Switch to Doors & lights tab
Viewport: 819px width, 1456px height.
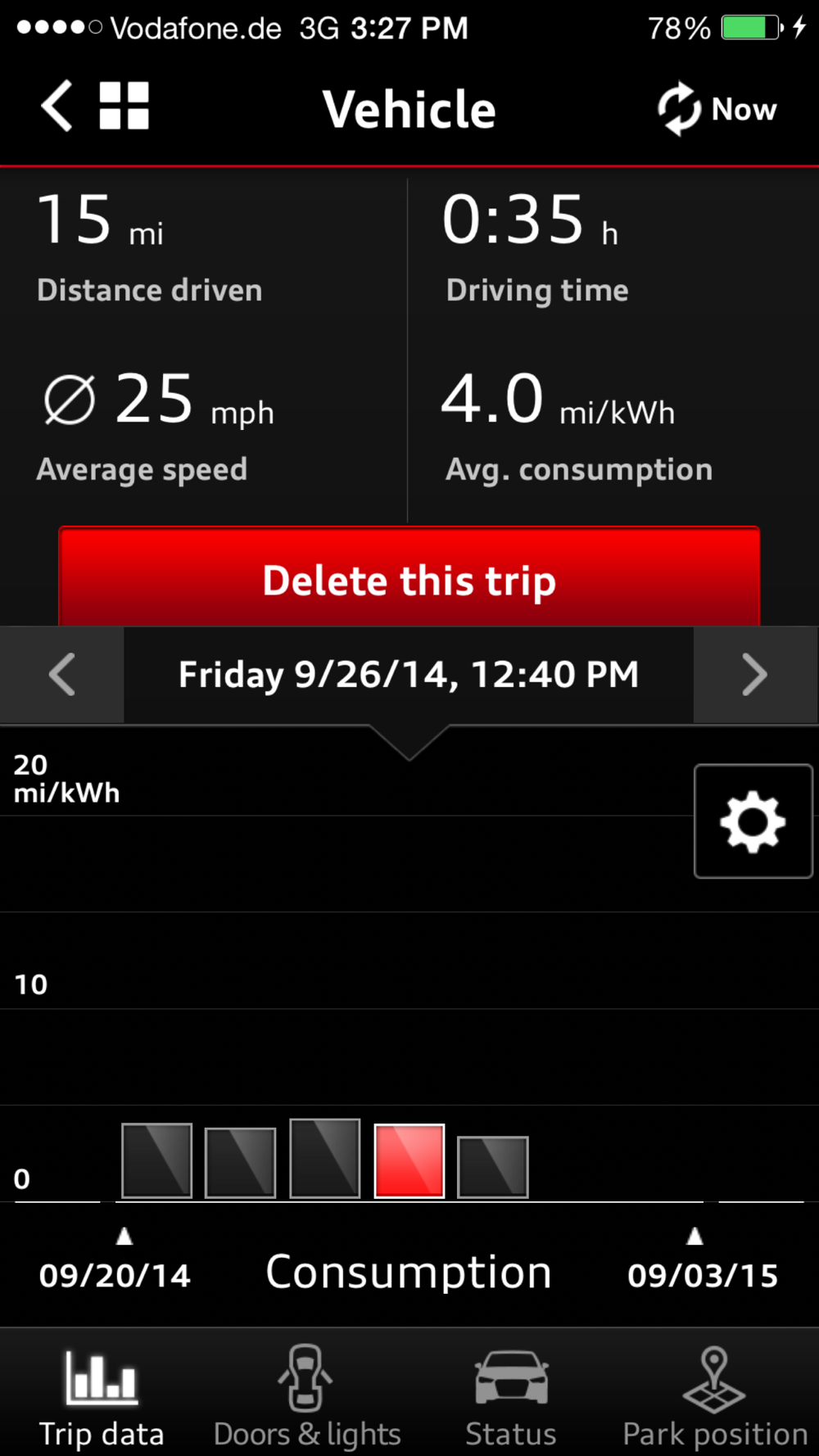point(307,1398)
